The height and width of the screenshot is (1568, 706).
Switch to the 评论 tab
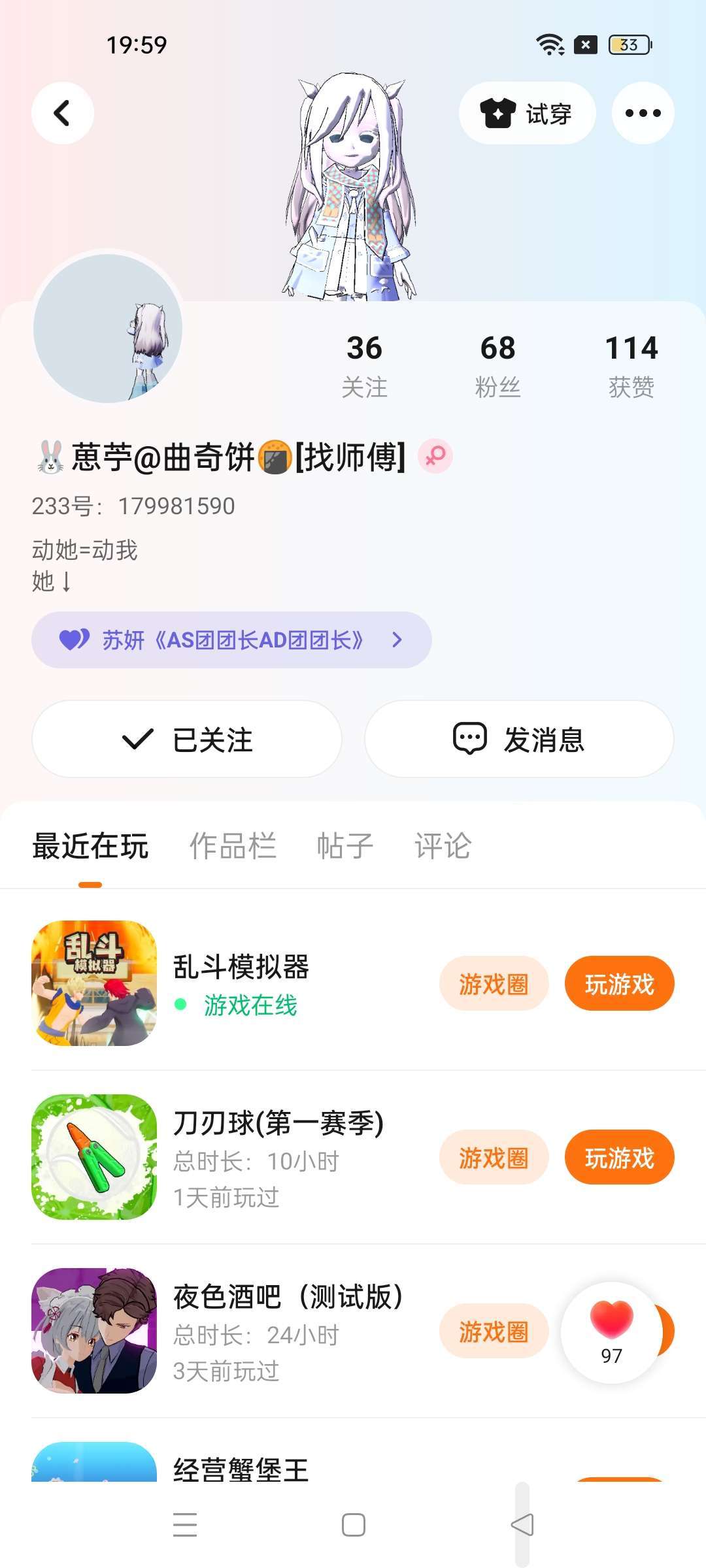(x=443, y=846)
